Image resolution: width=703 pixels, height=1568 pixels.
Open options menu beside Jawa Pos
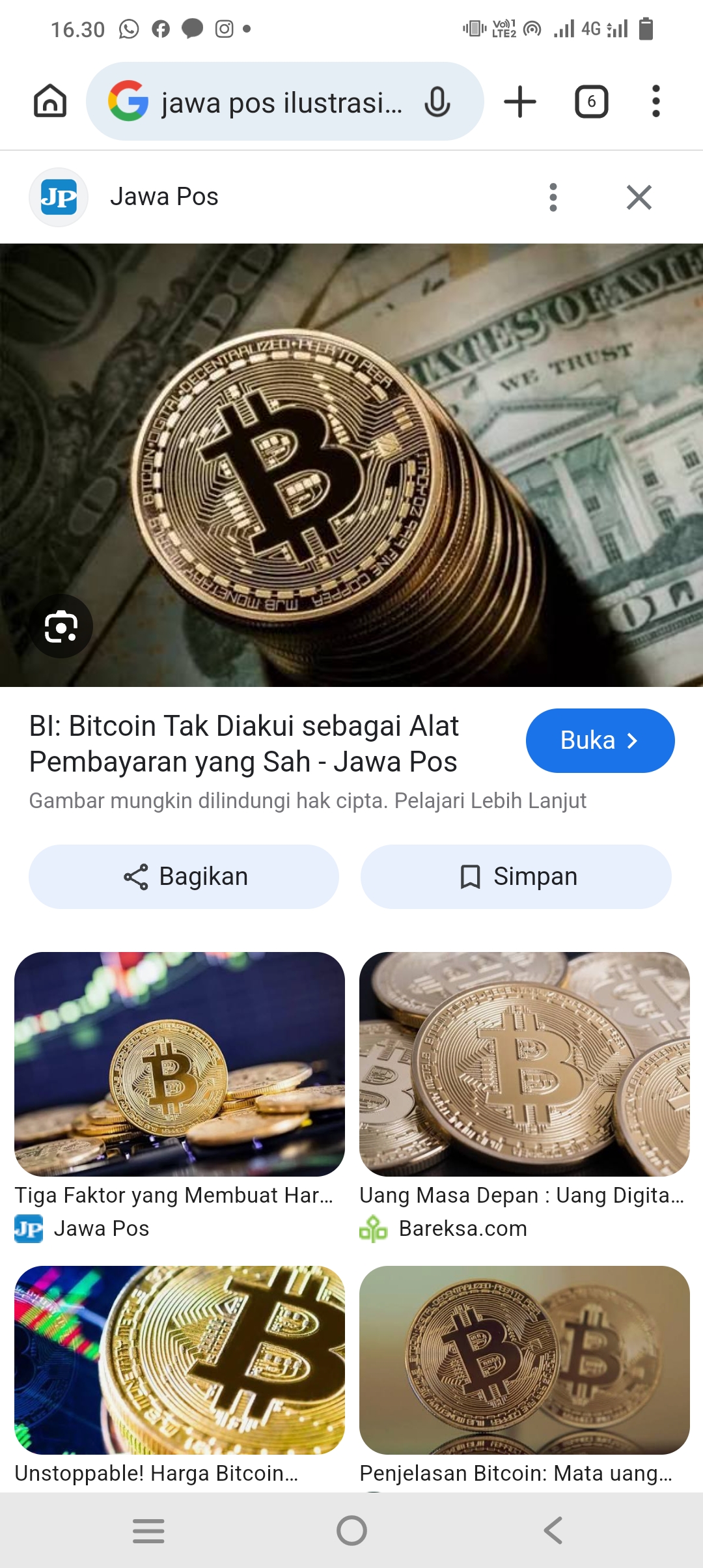pyautogui.click(x=553, y=197)
